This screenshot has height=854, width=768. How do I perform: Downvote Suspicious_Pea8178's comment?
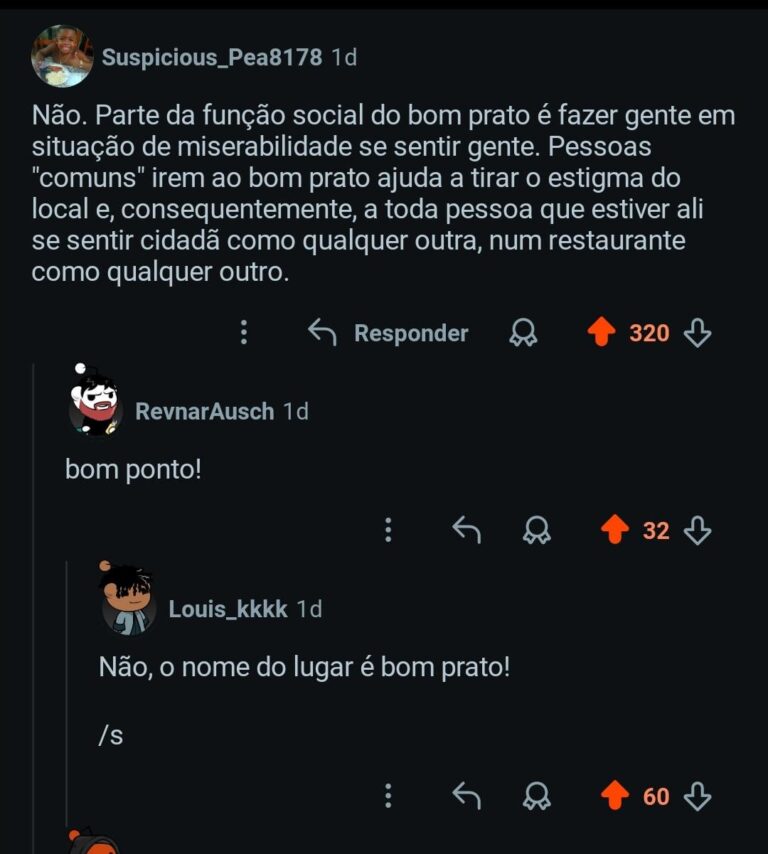tap(697, 333)
